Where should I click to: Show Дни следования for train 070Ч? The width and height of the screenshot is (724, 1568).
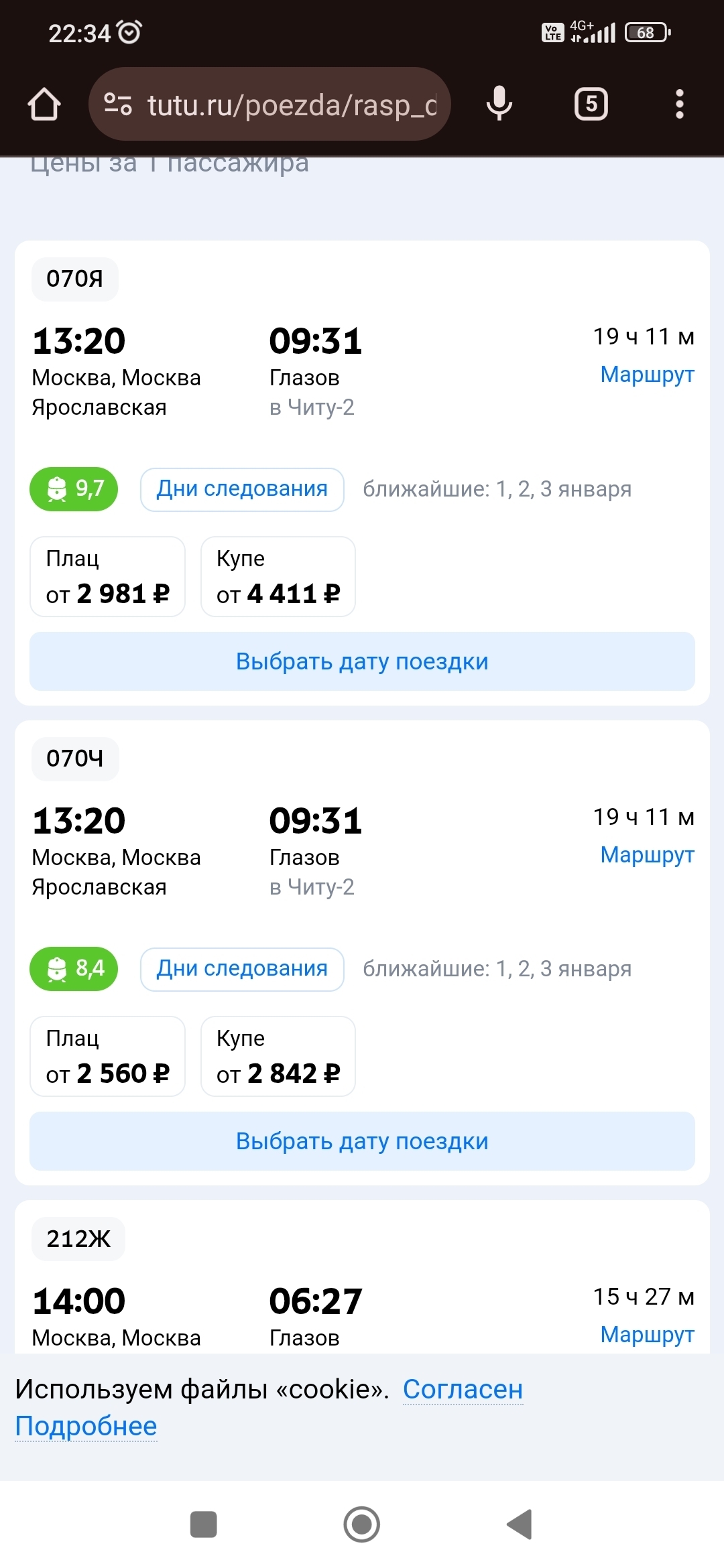242,969
